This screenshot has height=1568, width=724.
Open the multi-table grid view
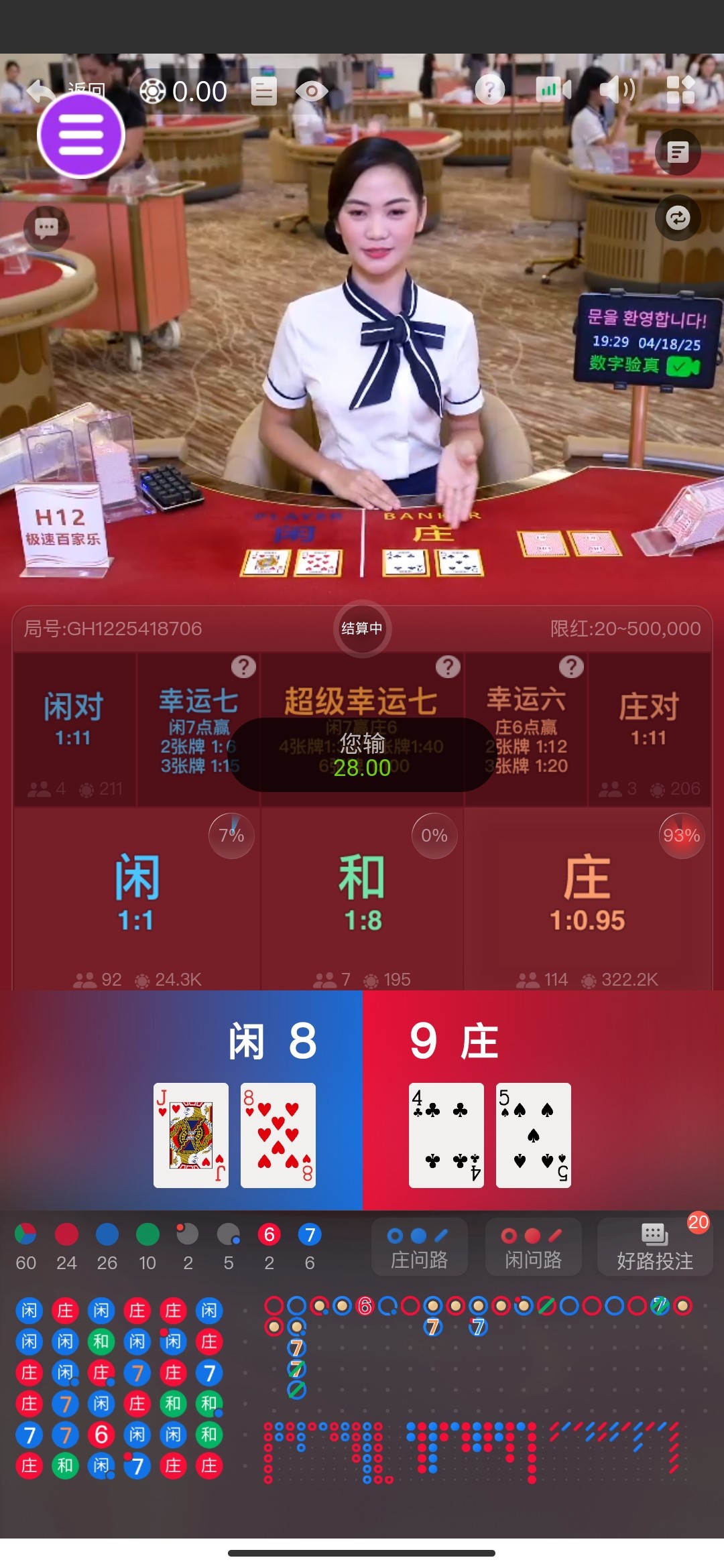tap(680, 90)
